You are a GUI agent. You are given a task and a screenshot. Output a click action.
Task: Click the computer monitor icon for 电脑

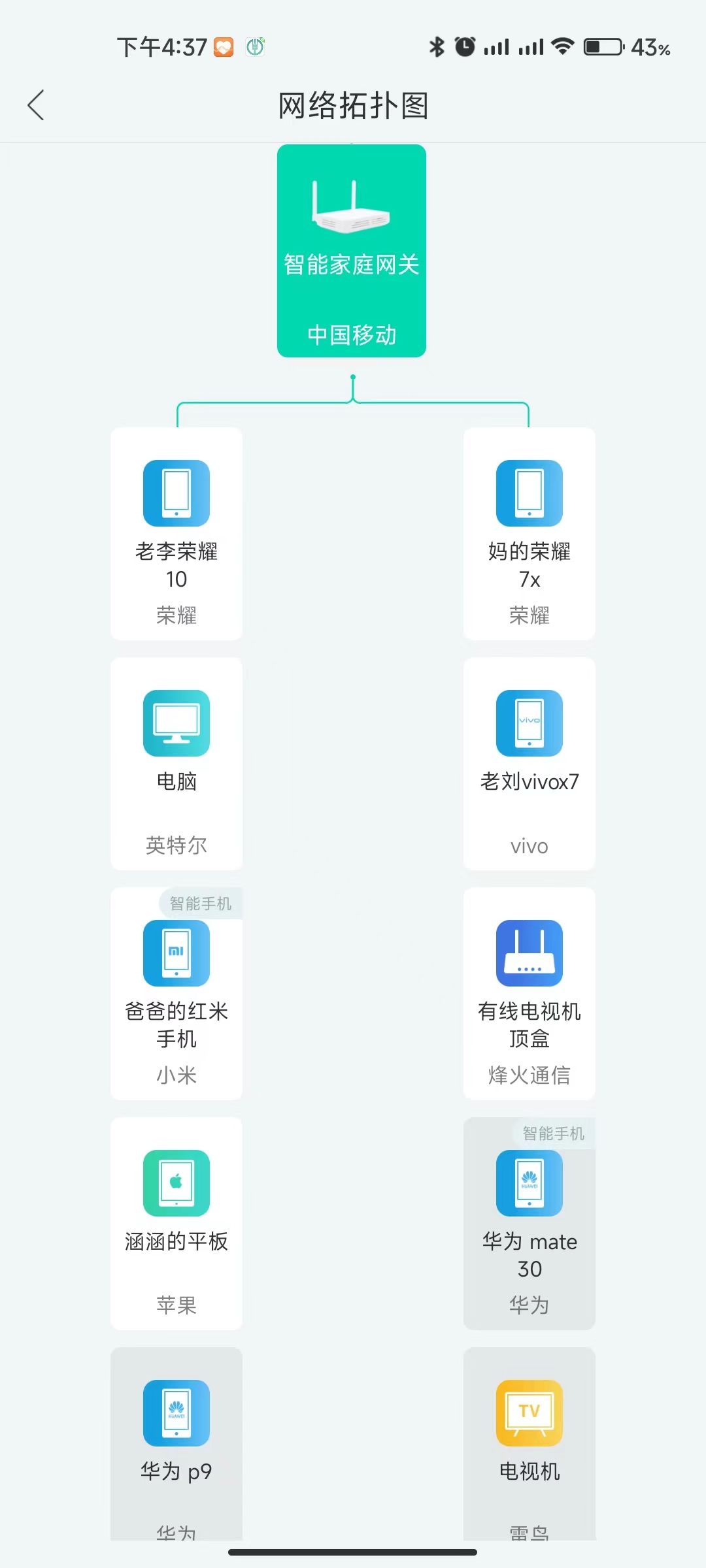[x=176, y=724]
